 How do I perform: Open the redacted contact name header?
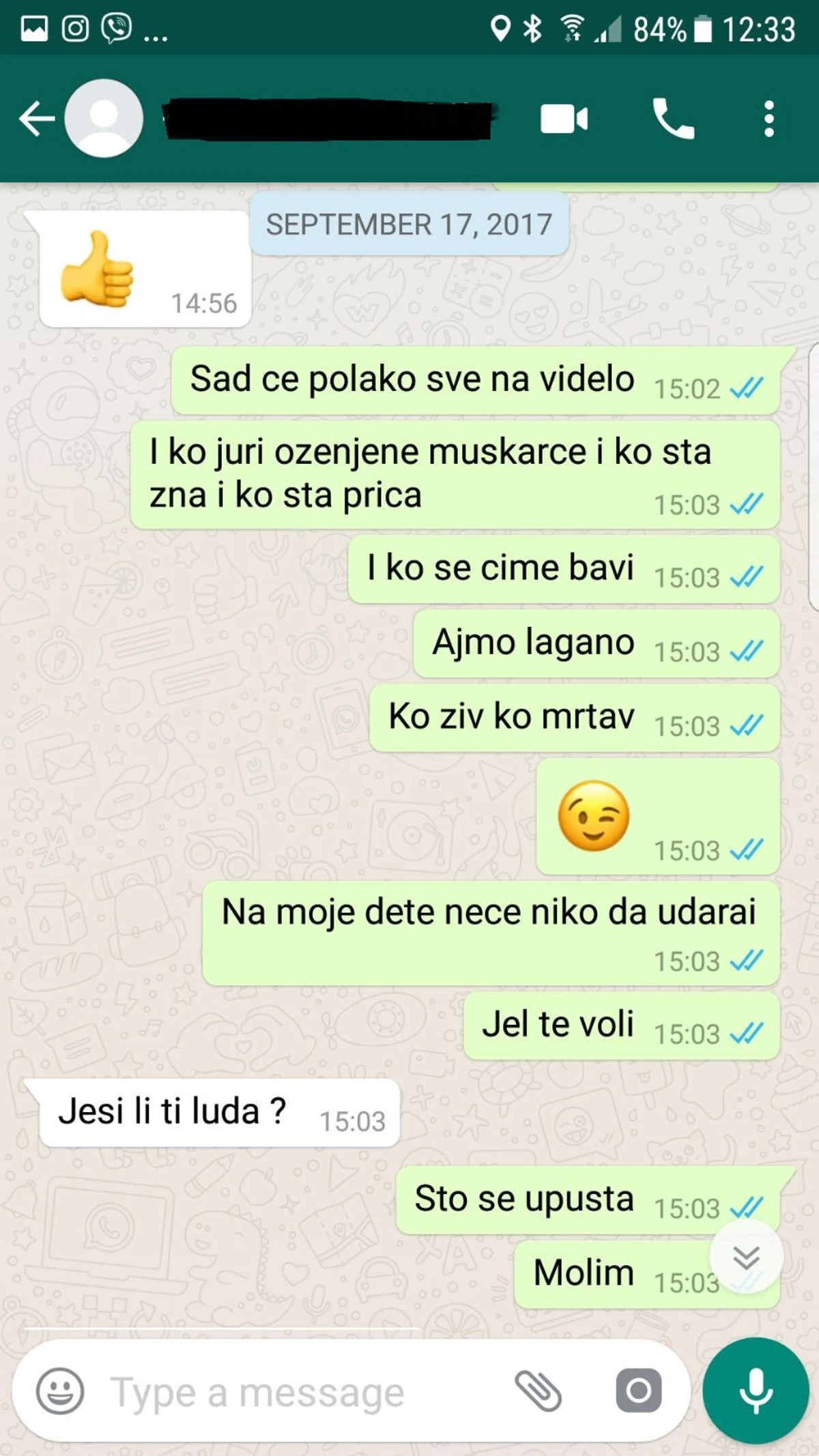(328, 119)
